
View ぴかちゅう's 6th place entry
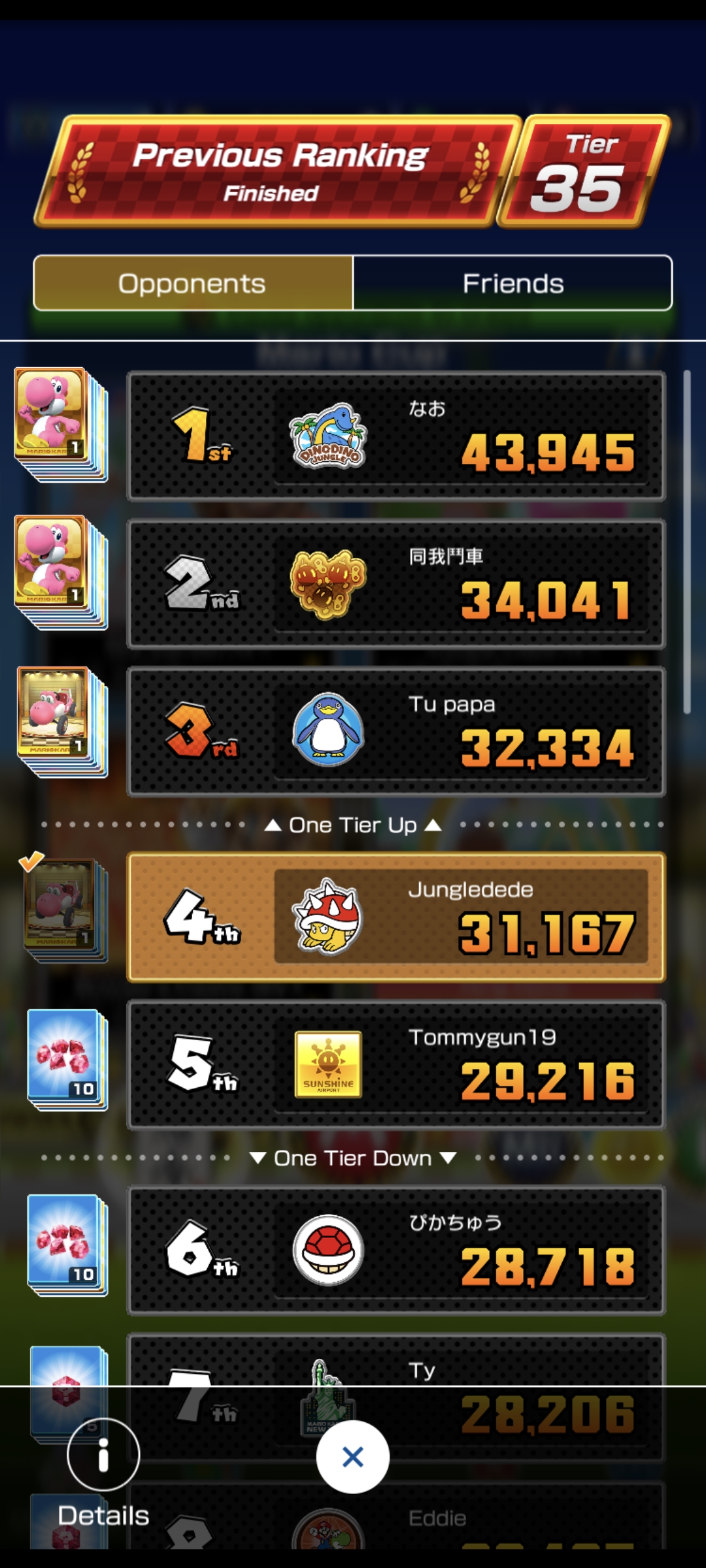point(396,1250)
